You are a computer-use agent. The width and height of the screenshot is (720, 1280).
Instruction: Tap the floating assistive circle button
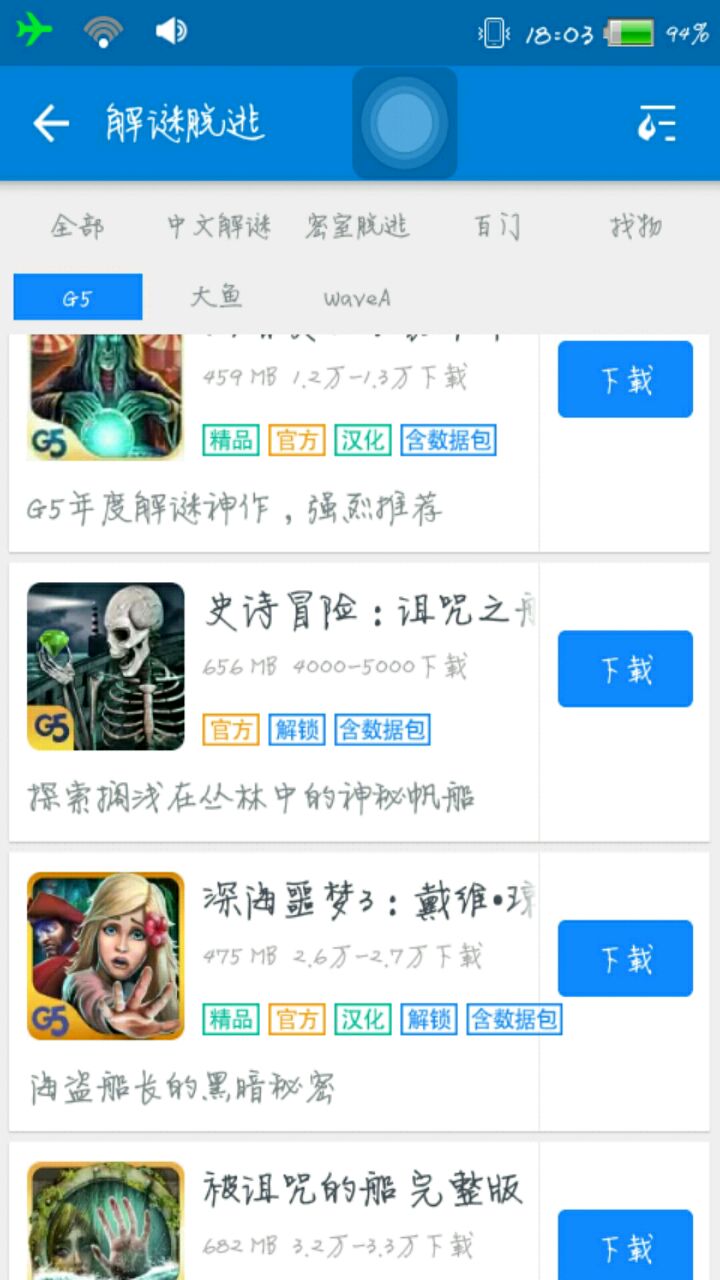pyautogui.click(x=404, y=123)
